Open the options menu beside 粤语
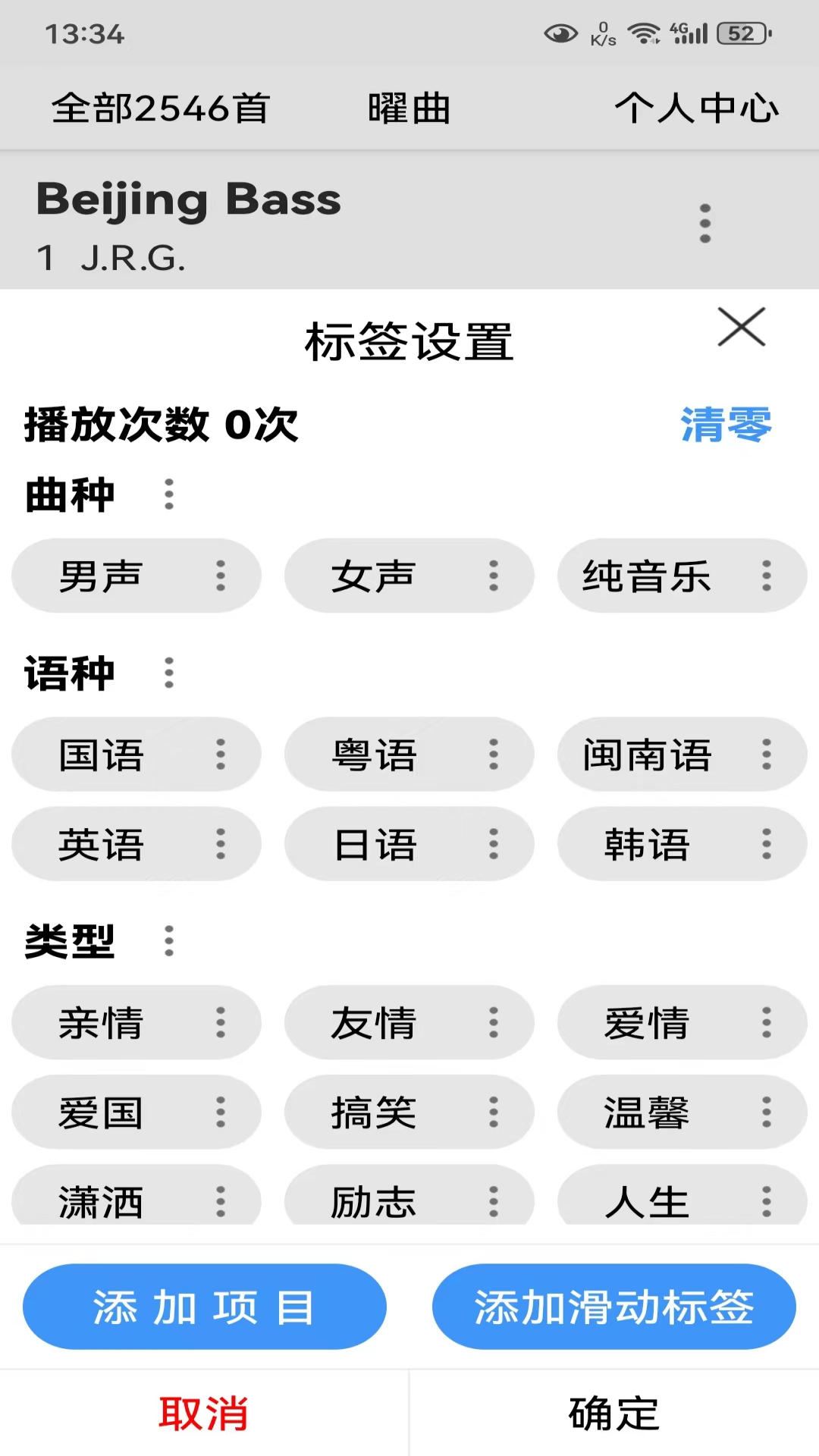819x1456 pixels. pos(494,755)
